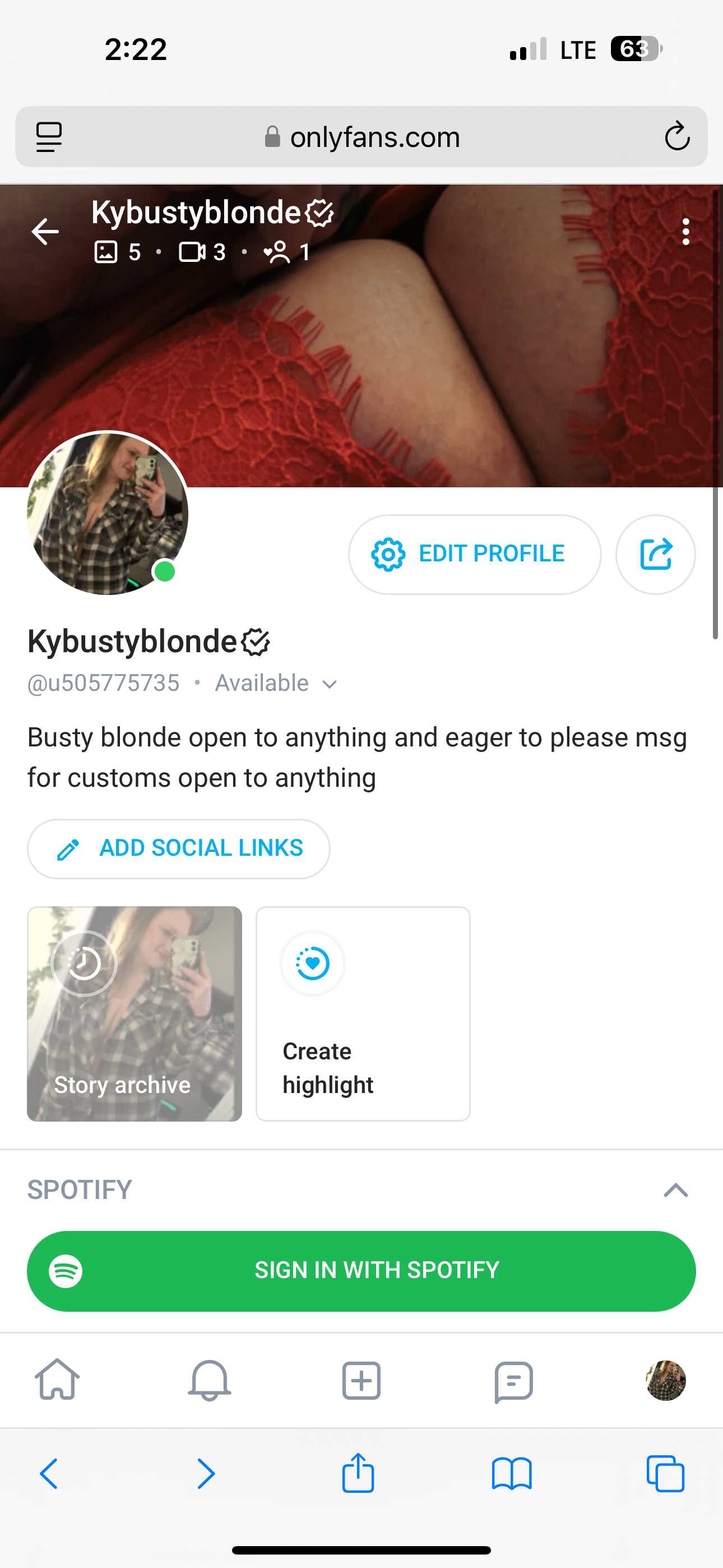
Task: Reload the page in Safari
Action: 676,137
